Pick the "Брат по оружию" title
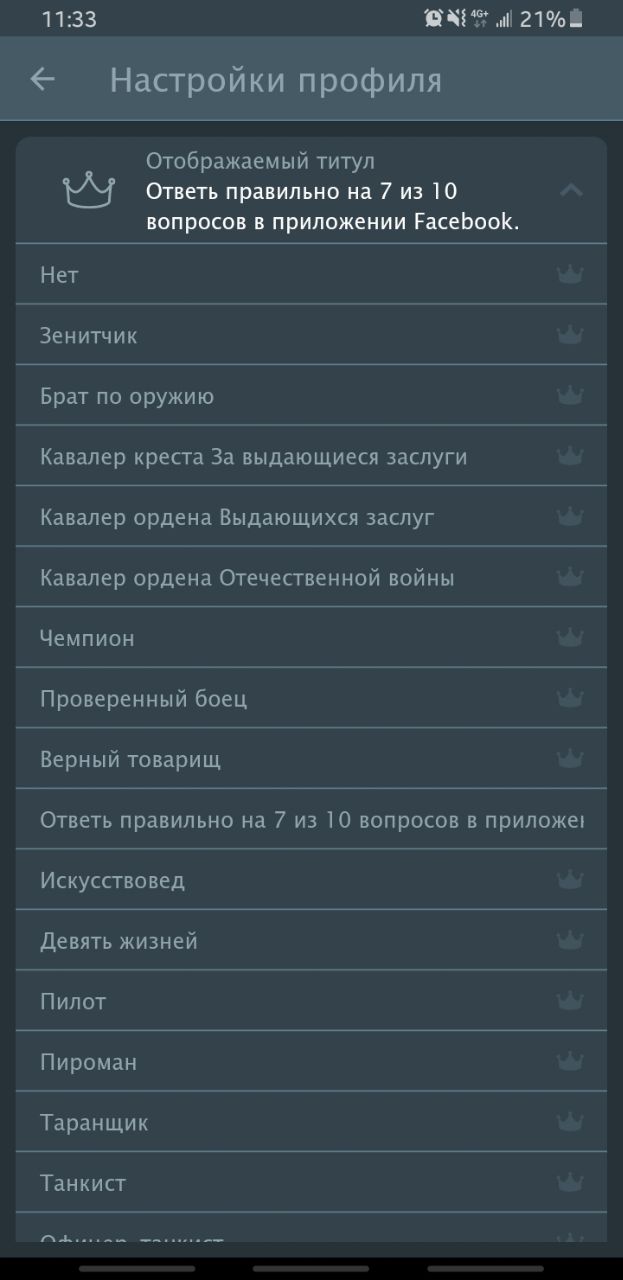The image size is (623, 1280). (311, 397)
